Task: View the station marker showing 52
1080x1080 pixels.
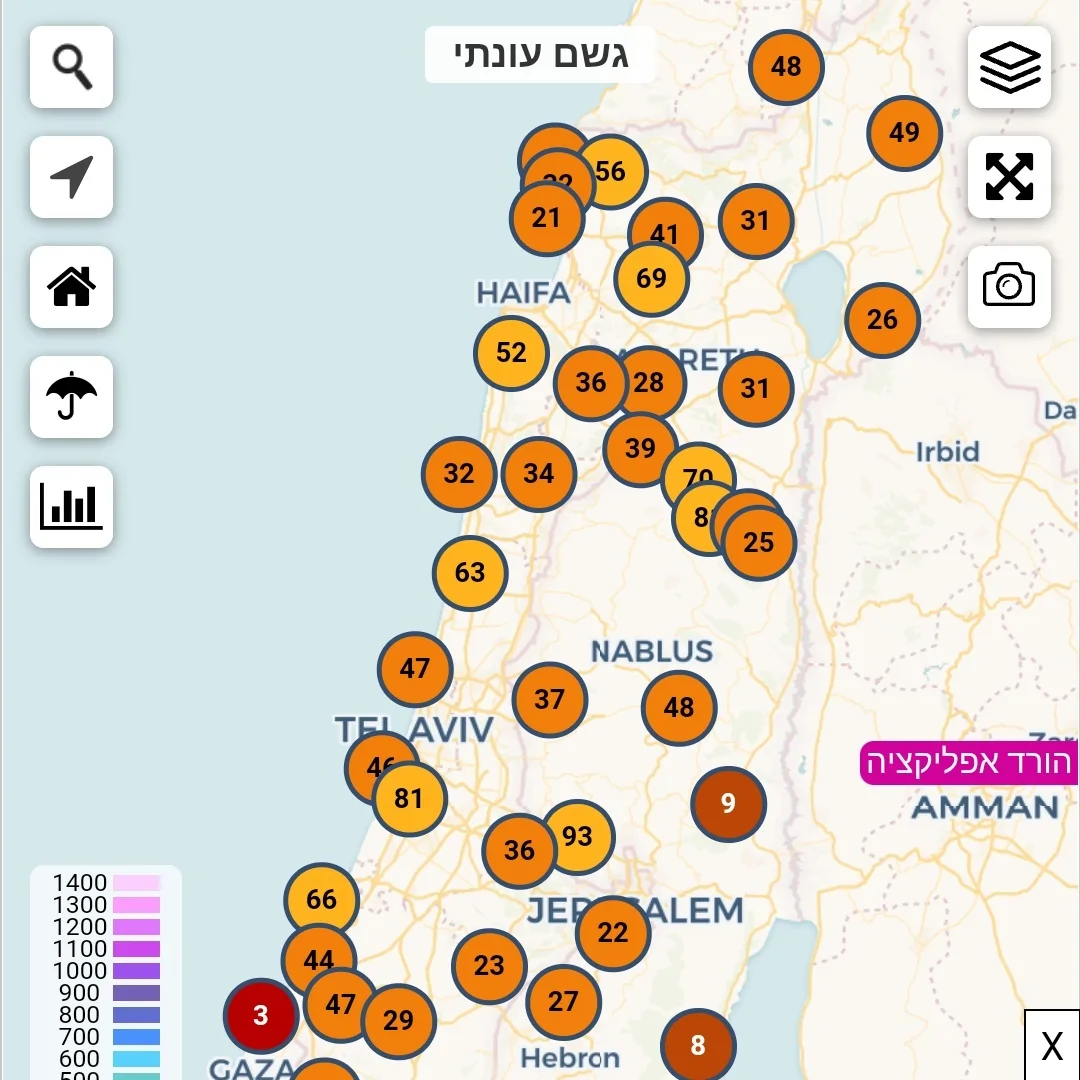Action: point(510,352)
